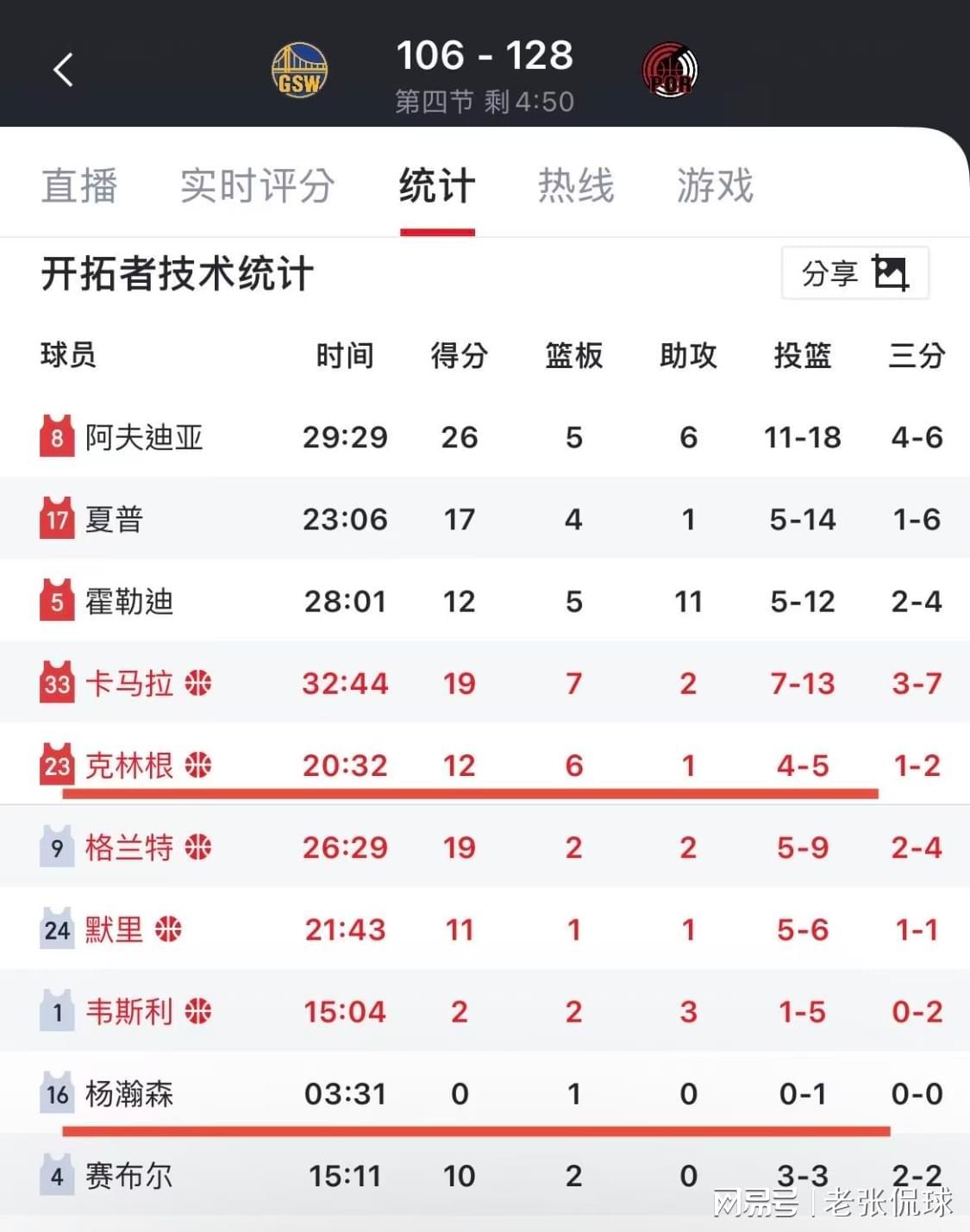
Task: Open the 游戏 tab
Action: (x=715, y=186)
